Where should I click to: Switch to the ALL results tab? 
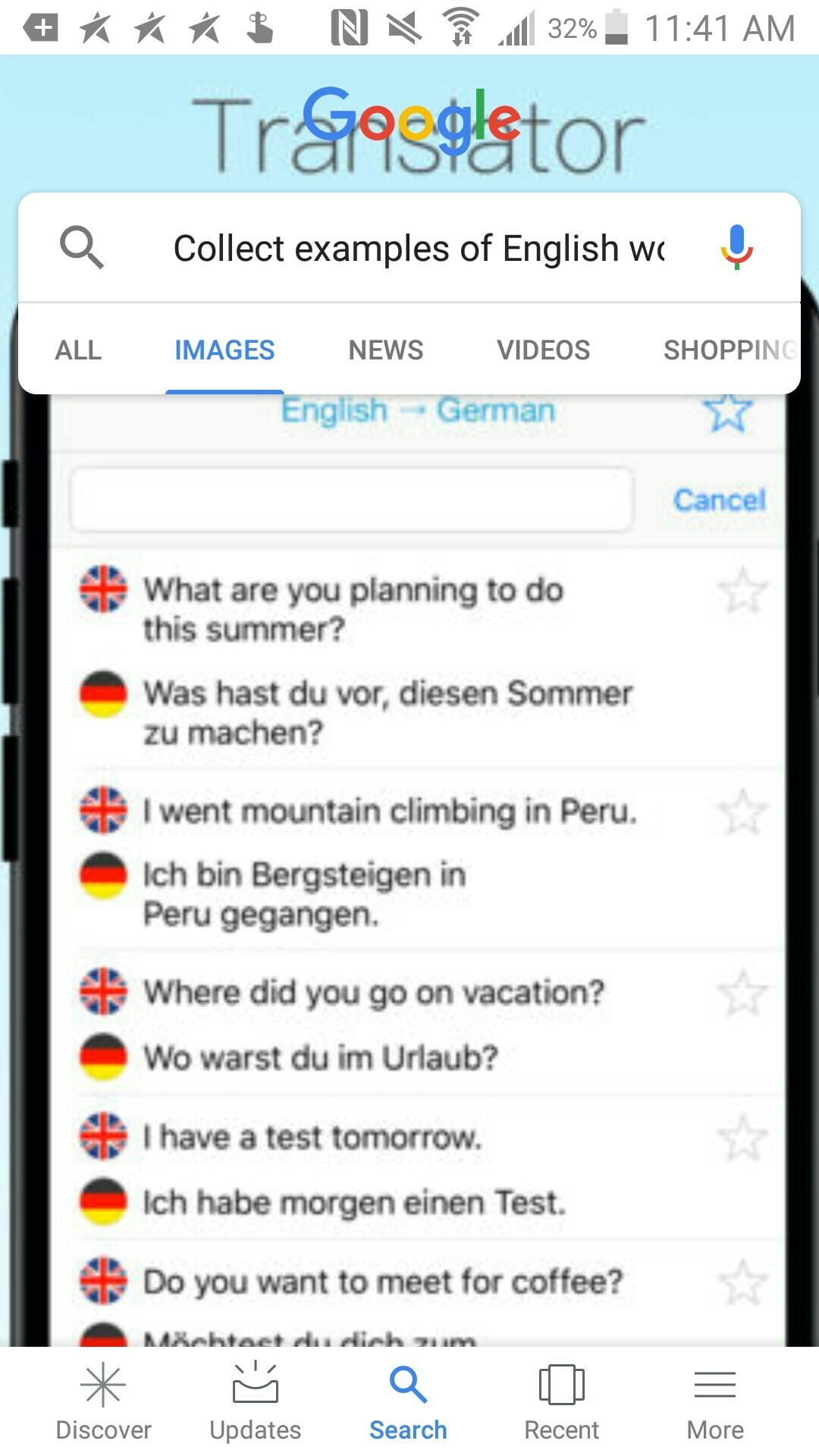pyautogui.click(x=78, y=350)
